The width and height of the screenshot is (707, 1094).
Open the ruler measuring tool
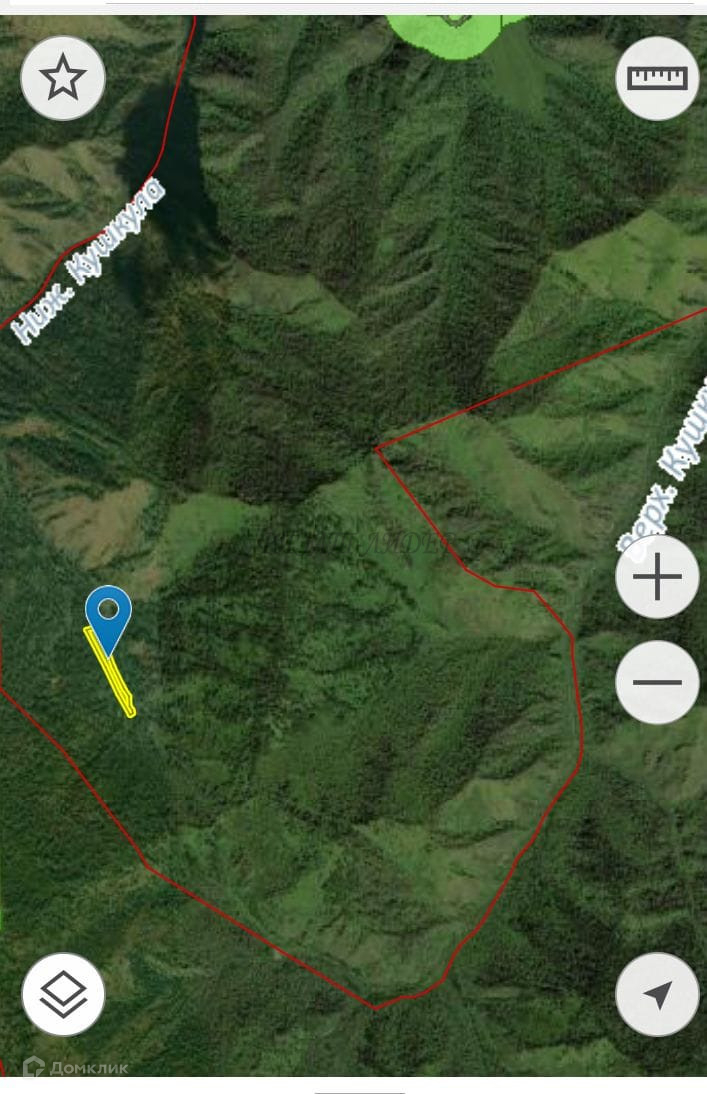pos(657,78)
